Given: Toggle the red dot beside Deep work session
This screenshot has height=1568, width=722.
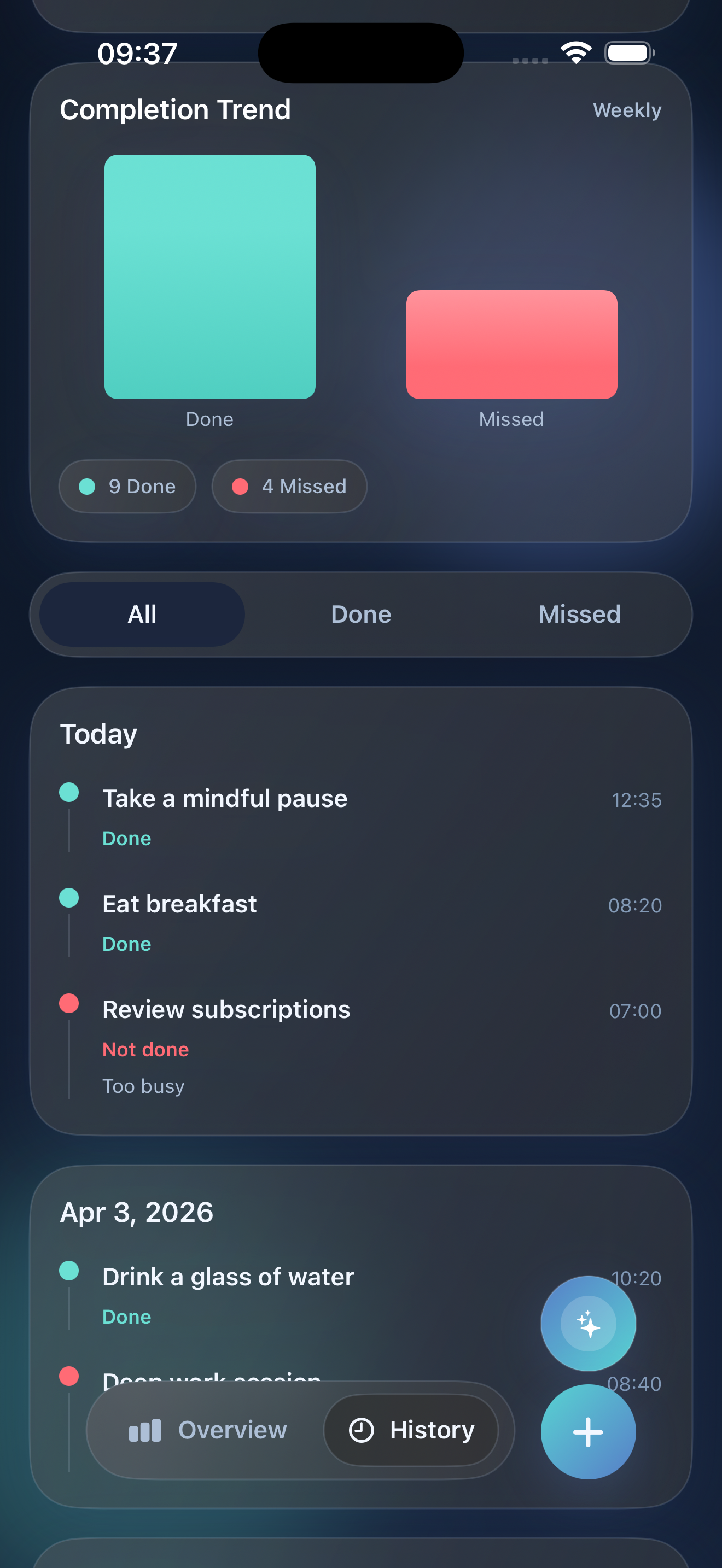Looking at the screenshot, I should pyautogui.click(x=69, y=1376).
